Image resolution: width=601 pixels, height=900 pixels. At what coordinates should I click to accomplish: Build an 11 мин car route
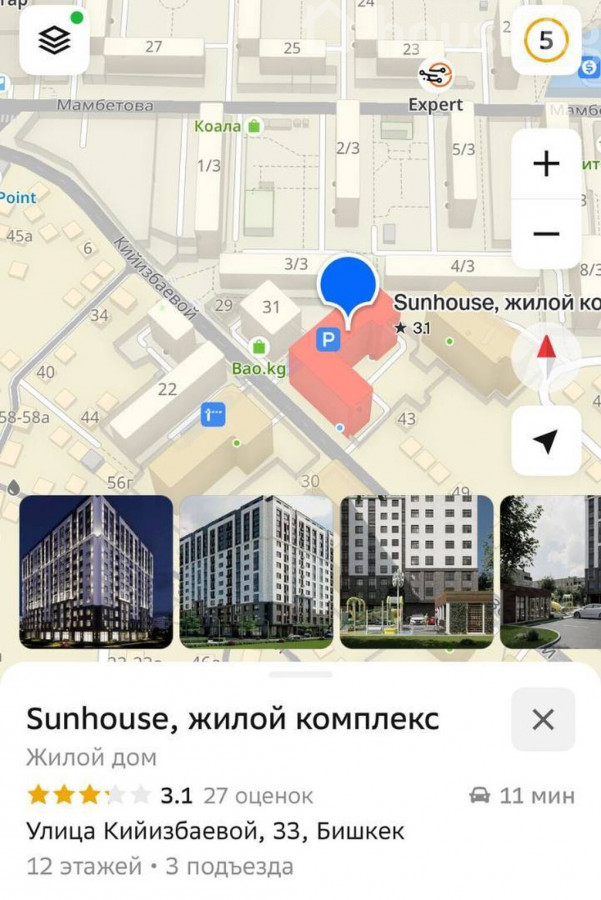(x=522, y=796)
